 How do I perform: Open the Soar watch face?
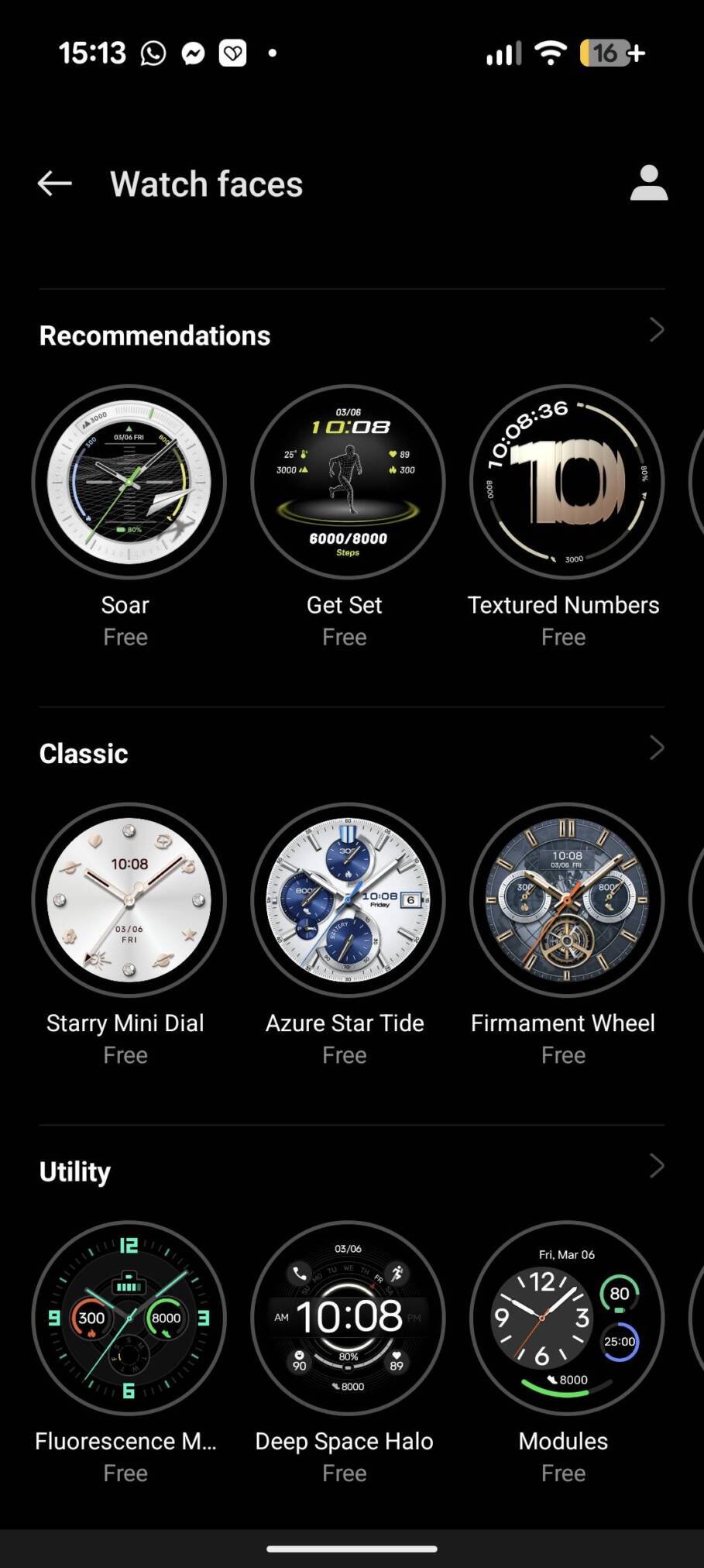129,483
